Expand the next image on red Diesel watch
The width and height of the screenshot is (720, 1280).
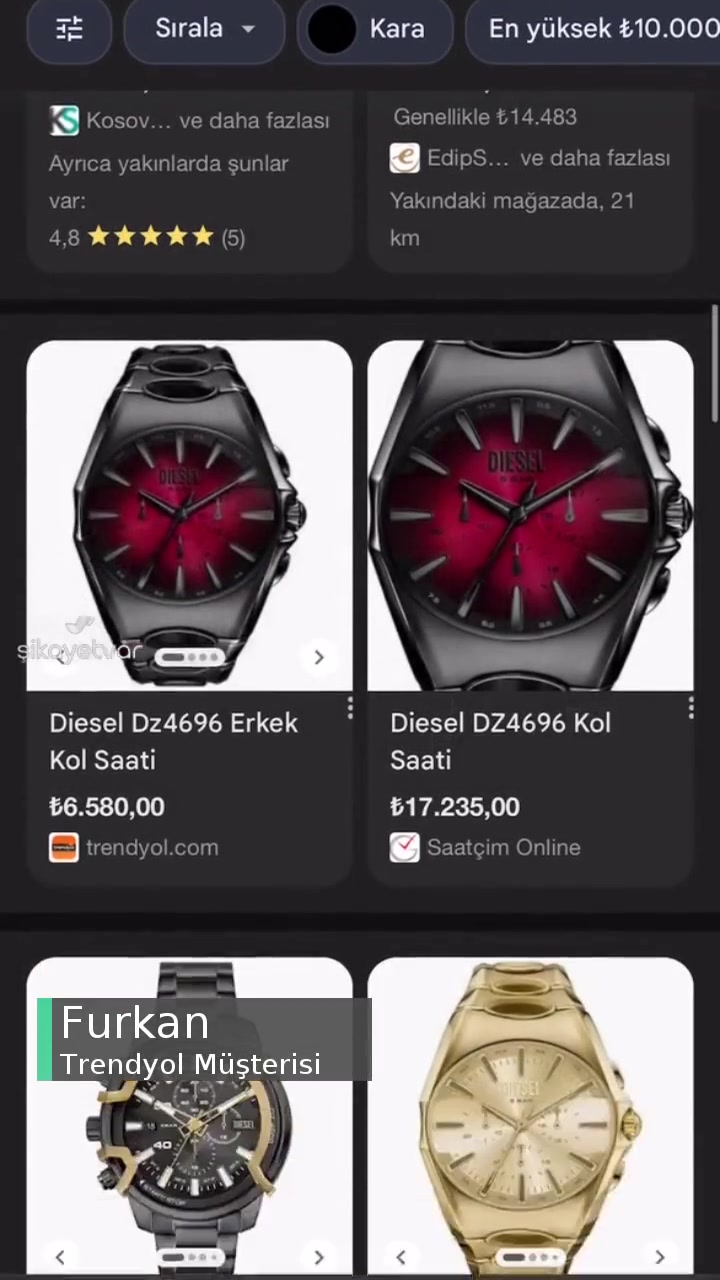click(318, 657)
